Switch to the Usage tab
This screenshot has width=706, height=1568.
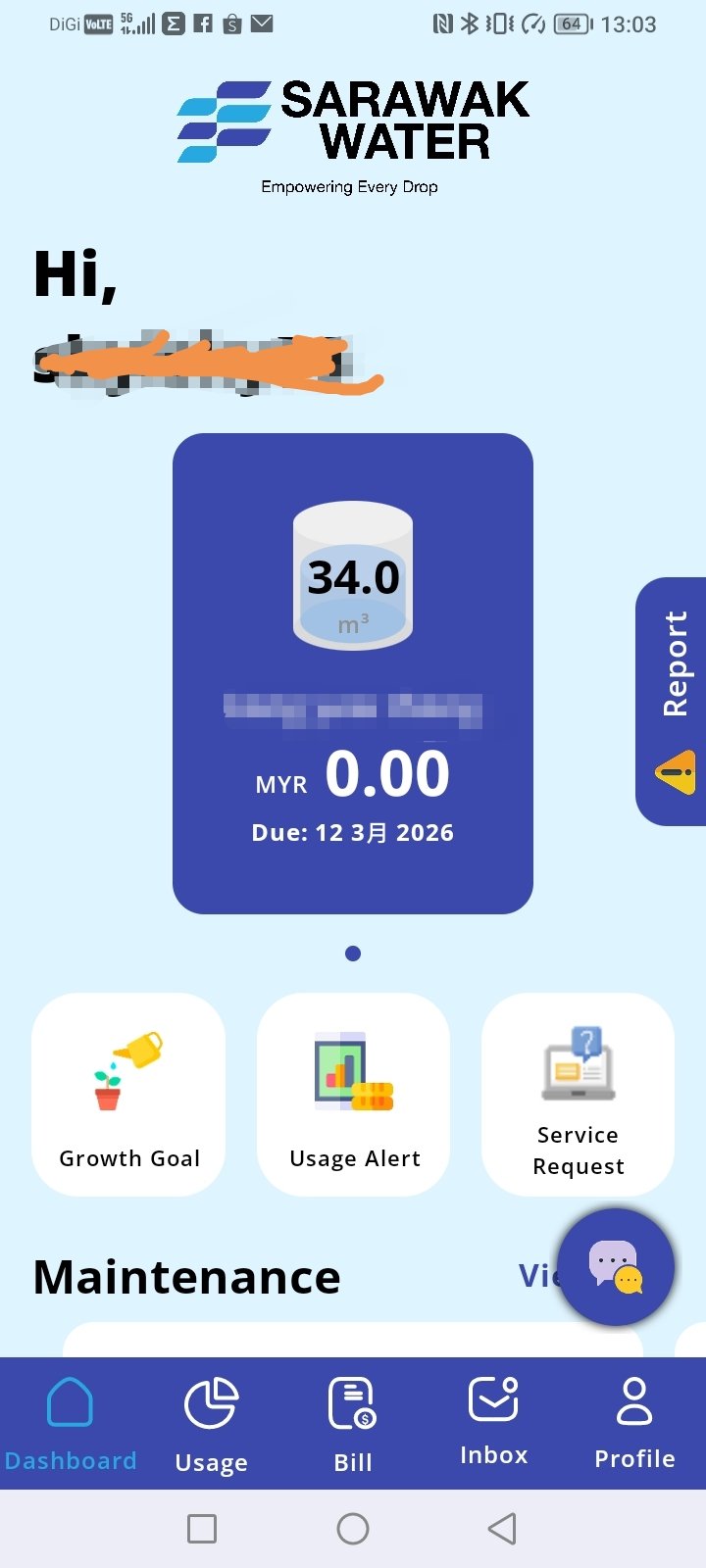pyautogui.click(x=211, y=1423)
